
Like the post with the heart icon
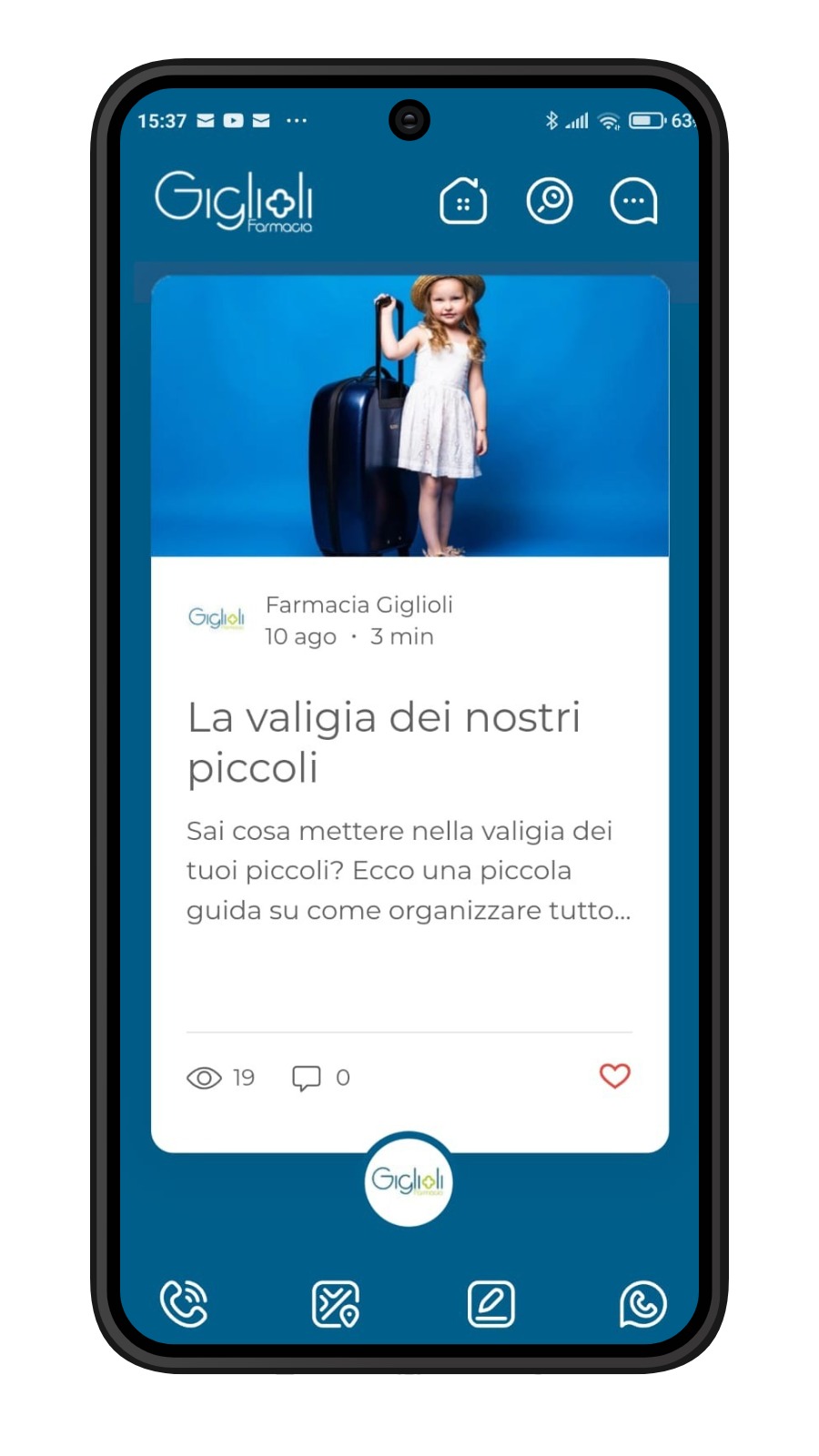(x=614, y=1076)
